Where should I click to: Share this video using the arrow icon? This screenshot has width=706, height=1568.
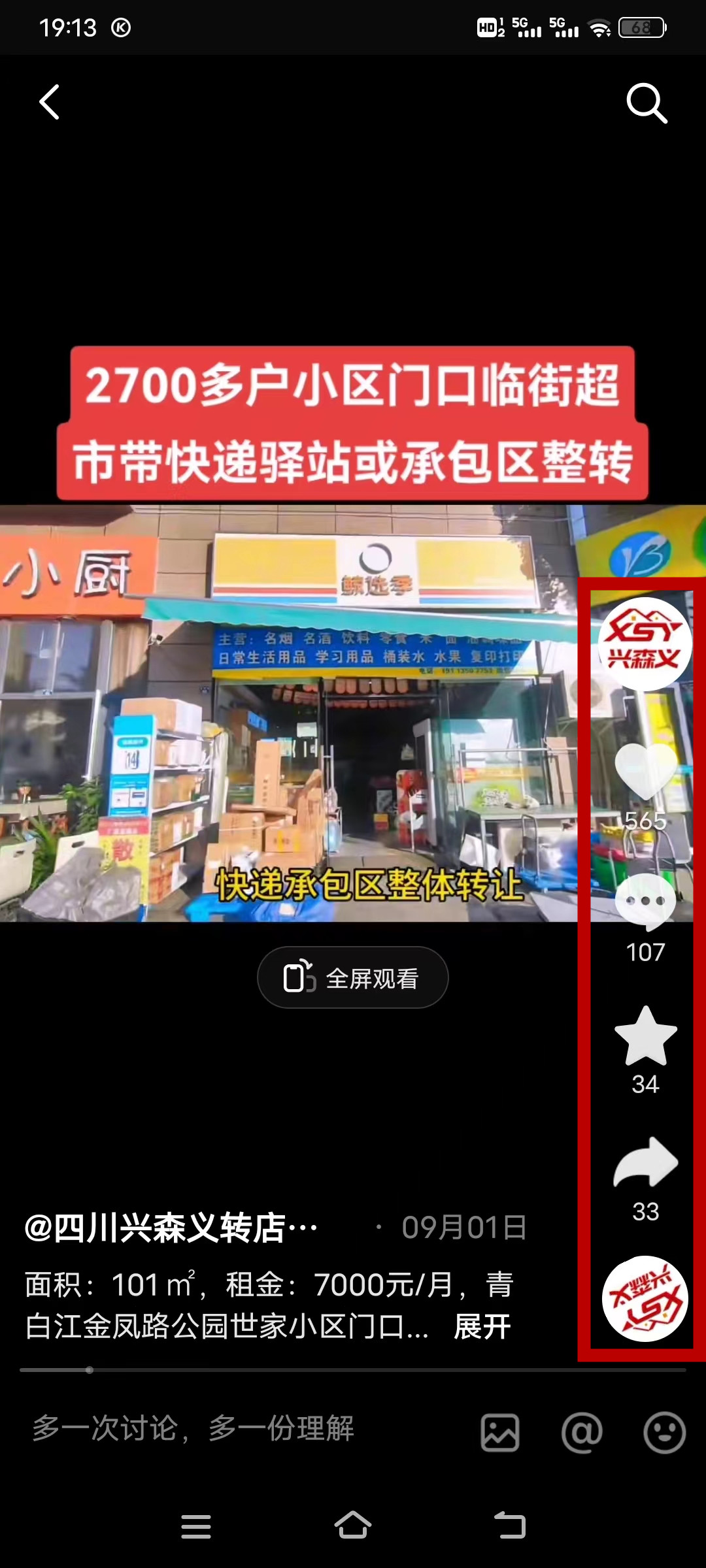tap(645, 1163)
